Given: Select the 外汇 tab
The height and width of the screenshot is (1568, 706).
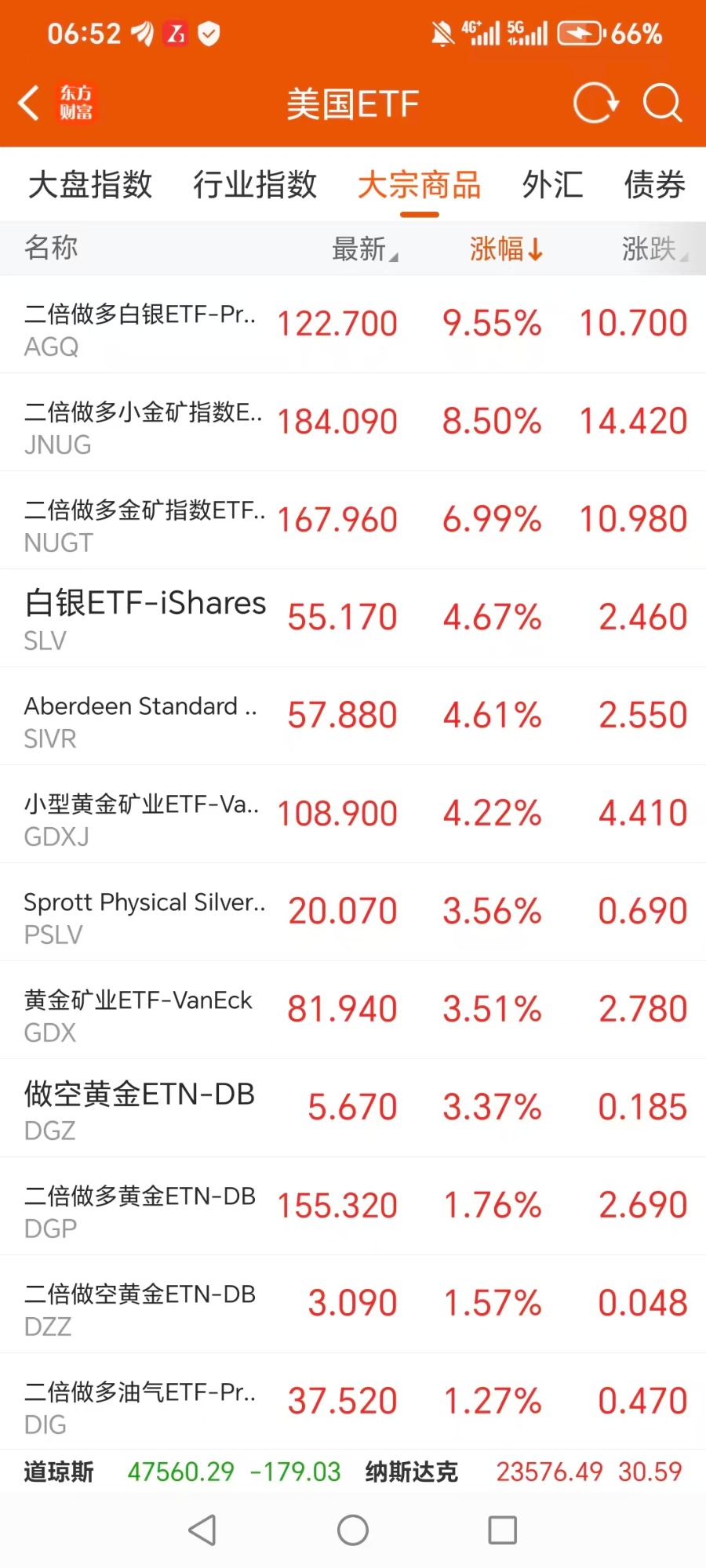Looking at the screenshot, I should (552, 185).
